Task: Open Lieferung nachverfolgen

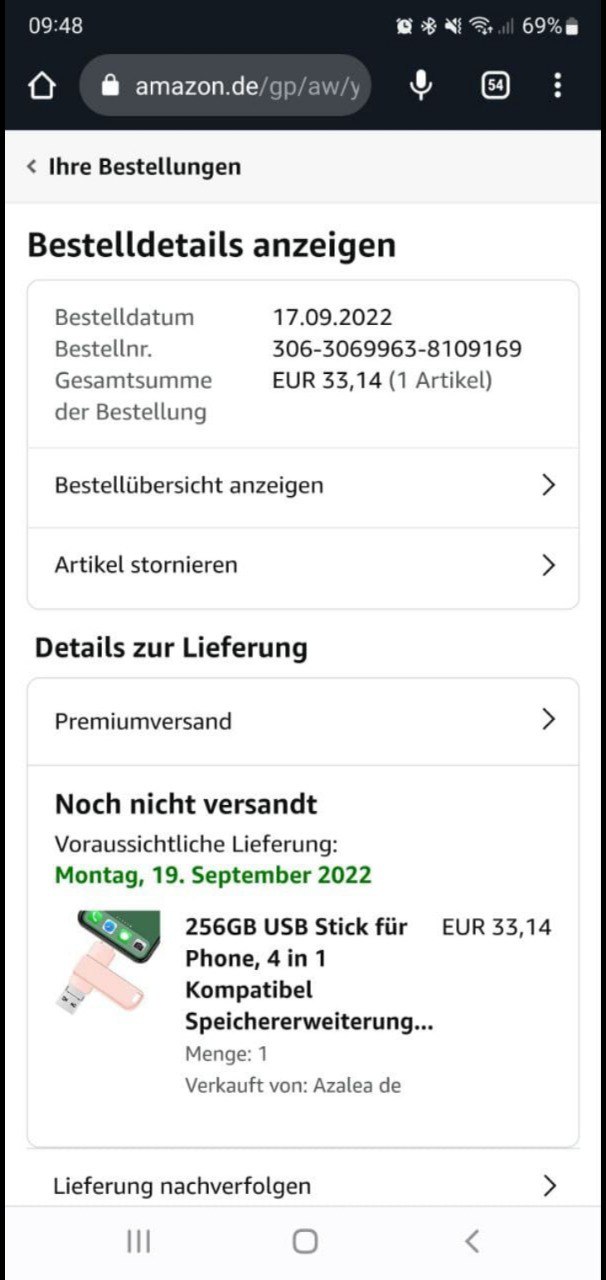Action: pos(303,1186)
